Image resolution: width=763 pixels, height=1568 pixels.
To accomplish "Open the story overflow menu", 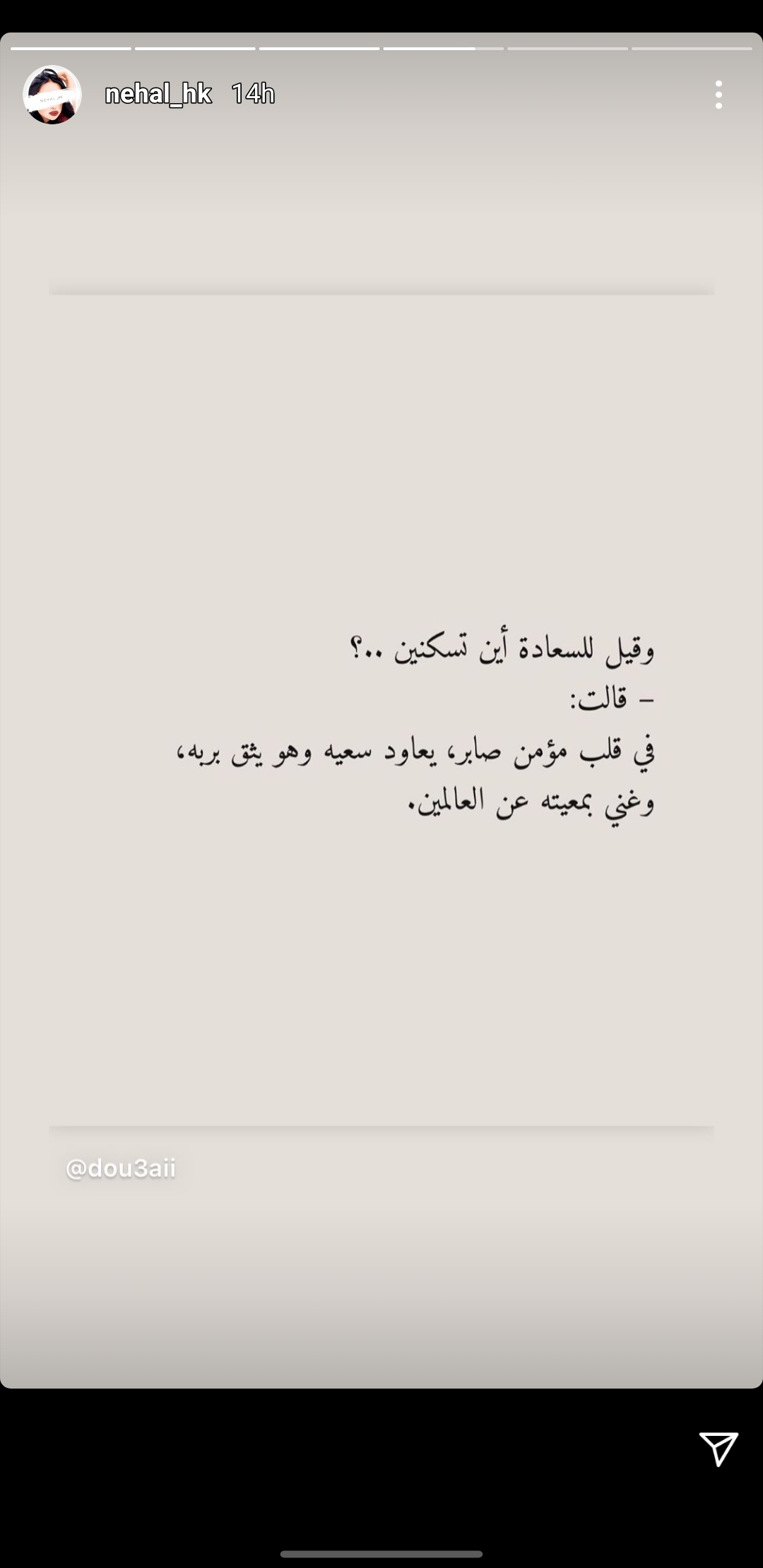I will click(x=718, y=95).
